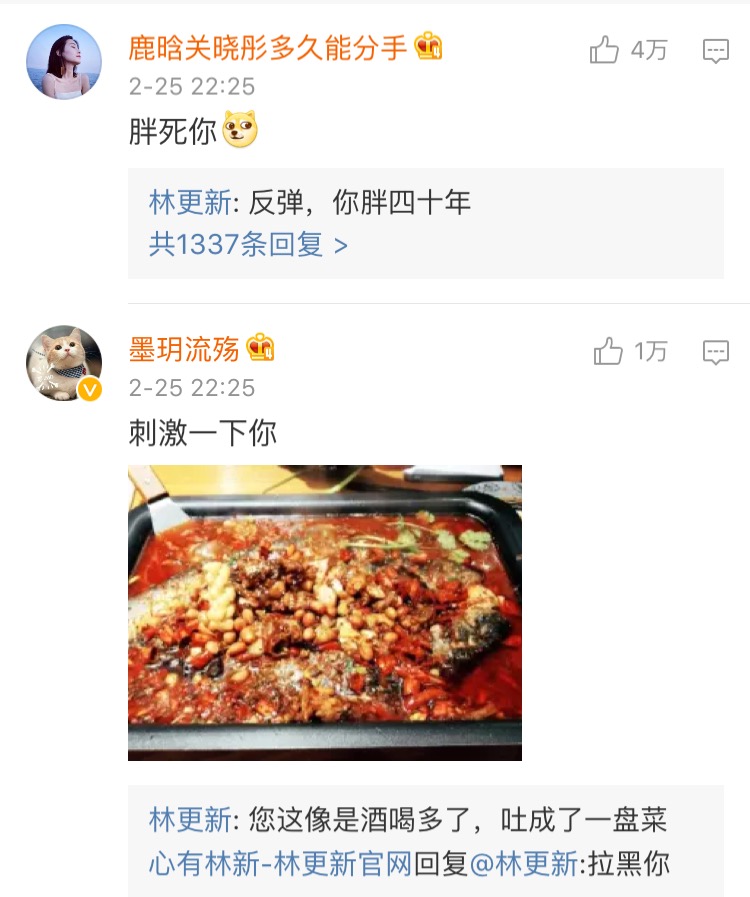The image size is (750, 897).
Task: Open 墨玥流殇's cat avatar
Action: [64, 363]
